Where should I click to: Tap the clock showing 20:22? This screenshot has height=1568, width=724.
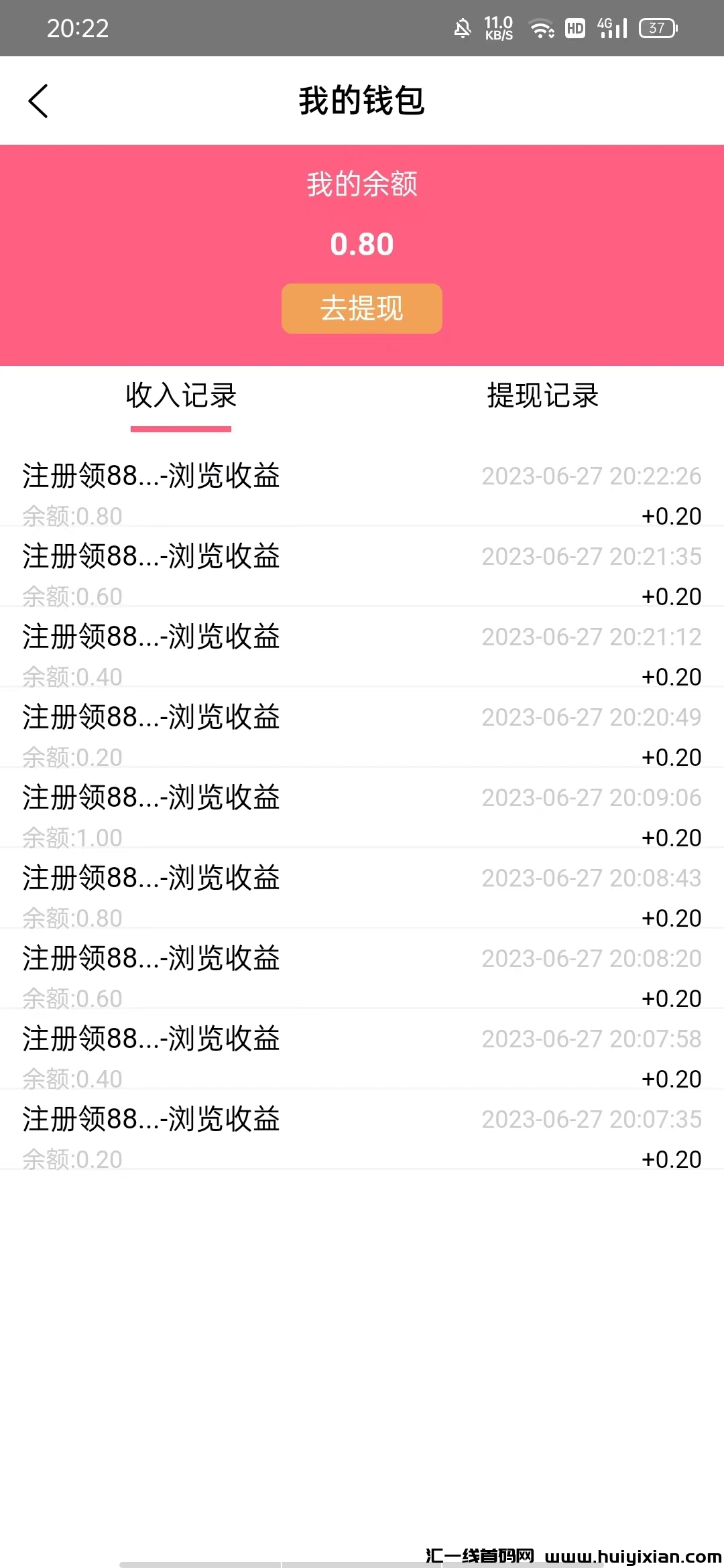pos(78,28)
